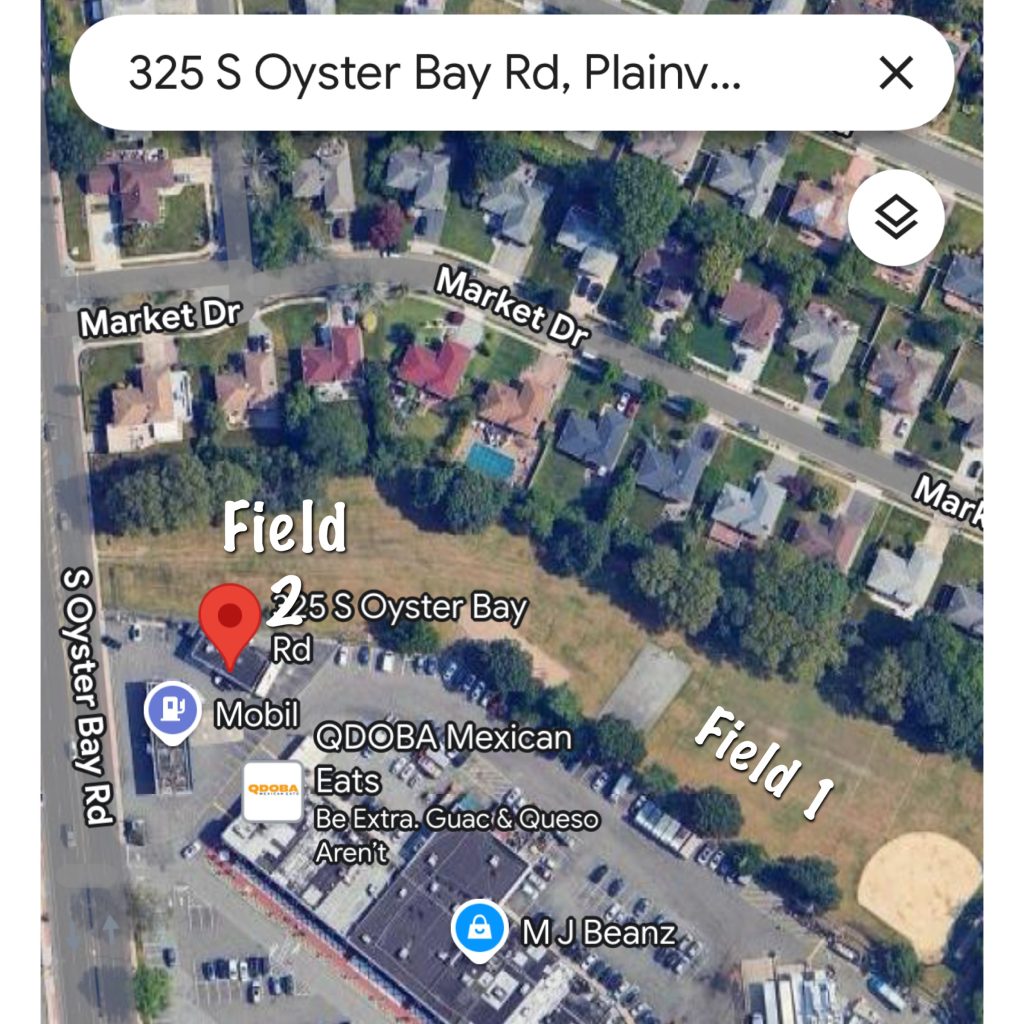
Task: Select the Mobil gas station marker
Action: click(x=172, y=710)
